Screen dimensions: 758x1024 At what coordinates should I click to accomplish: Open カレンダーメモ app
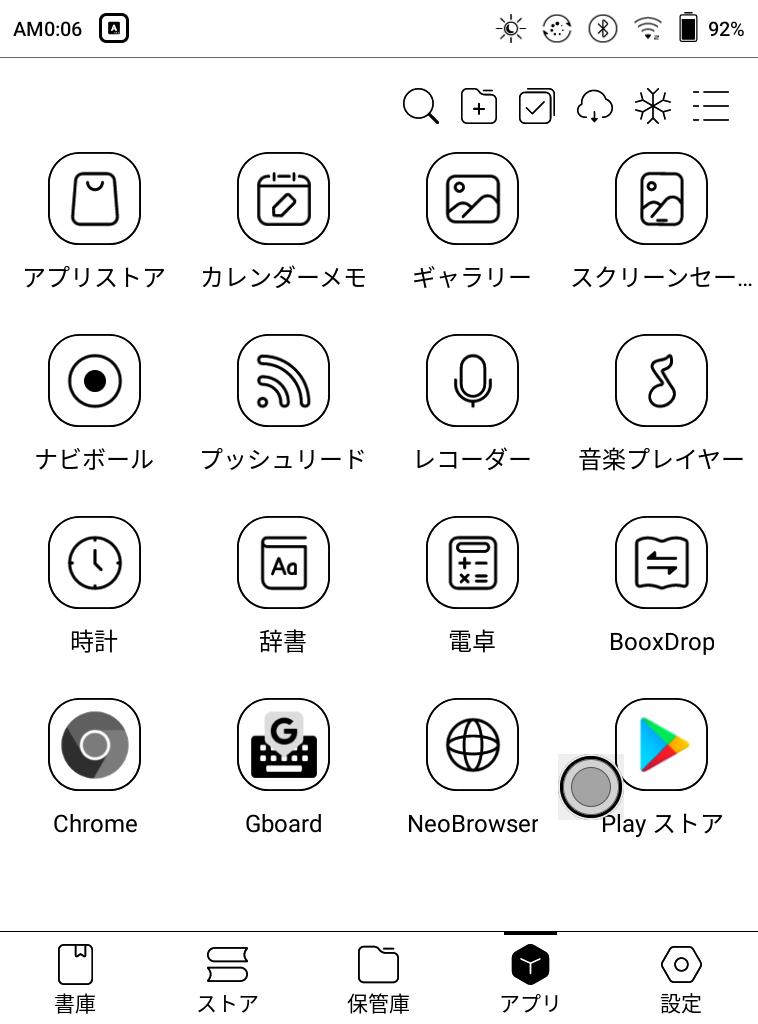click(283, 199)
